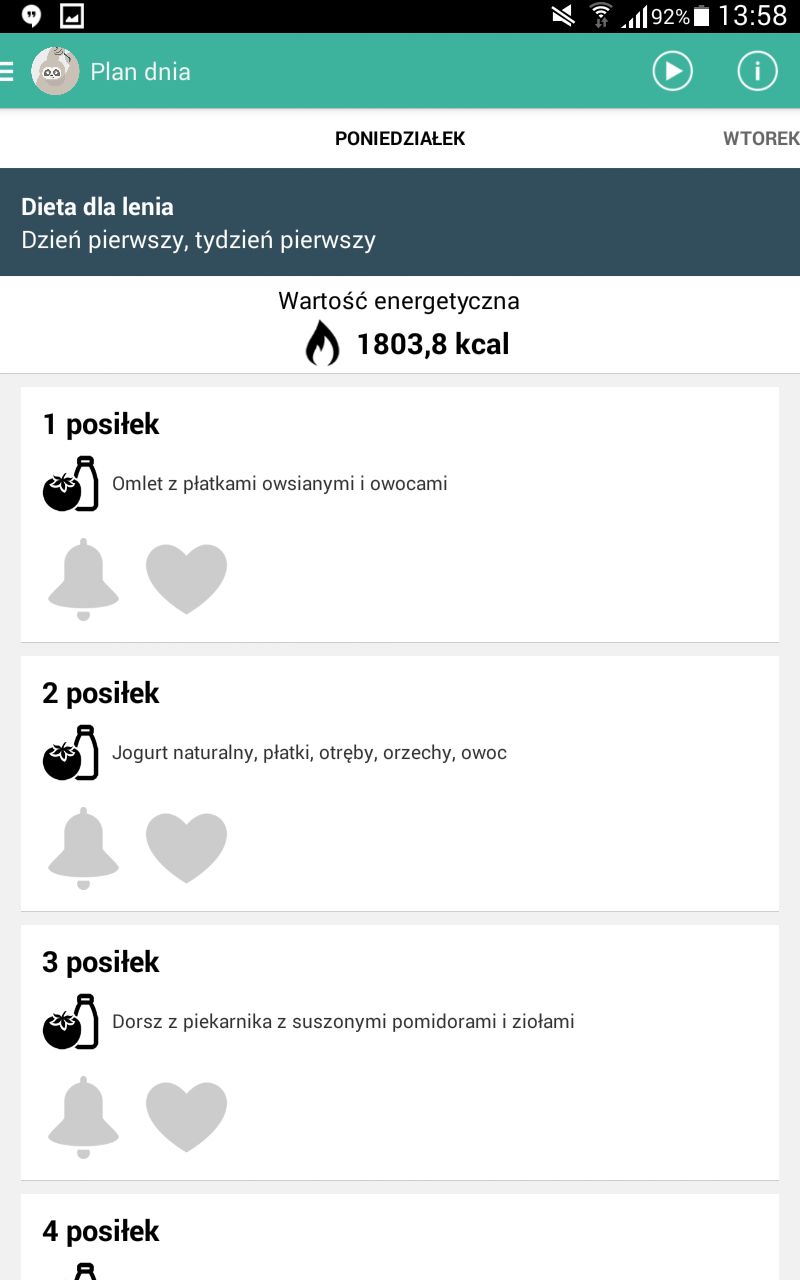This screenshot has width=800, height=1280.
Task: Tap the play icon in app bar
Action: [x=672, y=72]
